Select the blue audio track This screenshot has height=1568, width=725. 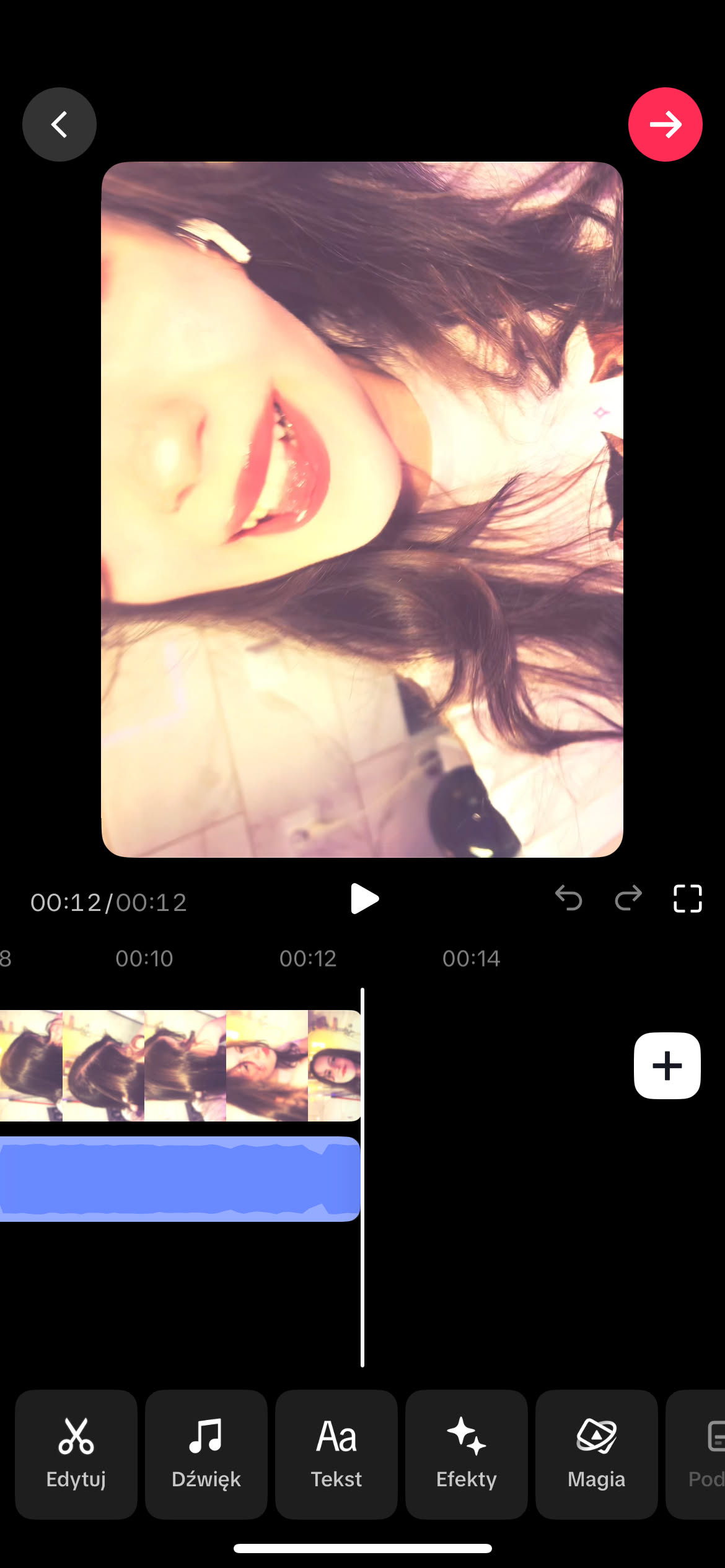[180, 1178]
